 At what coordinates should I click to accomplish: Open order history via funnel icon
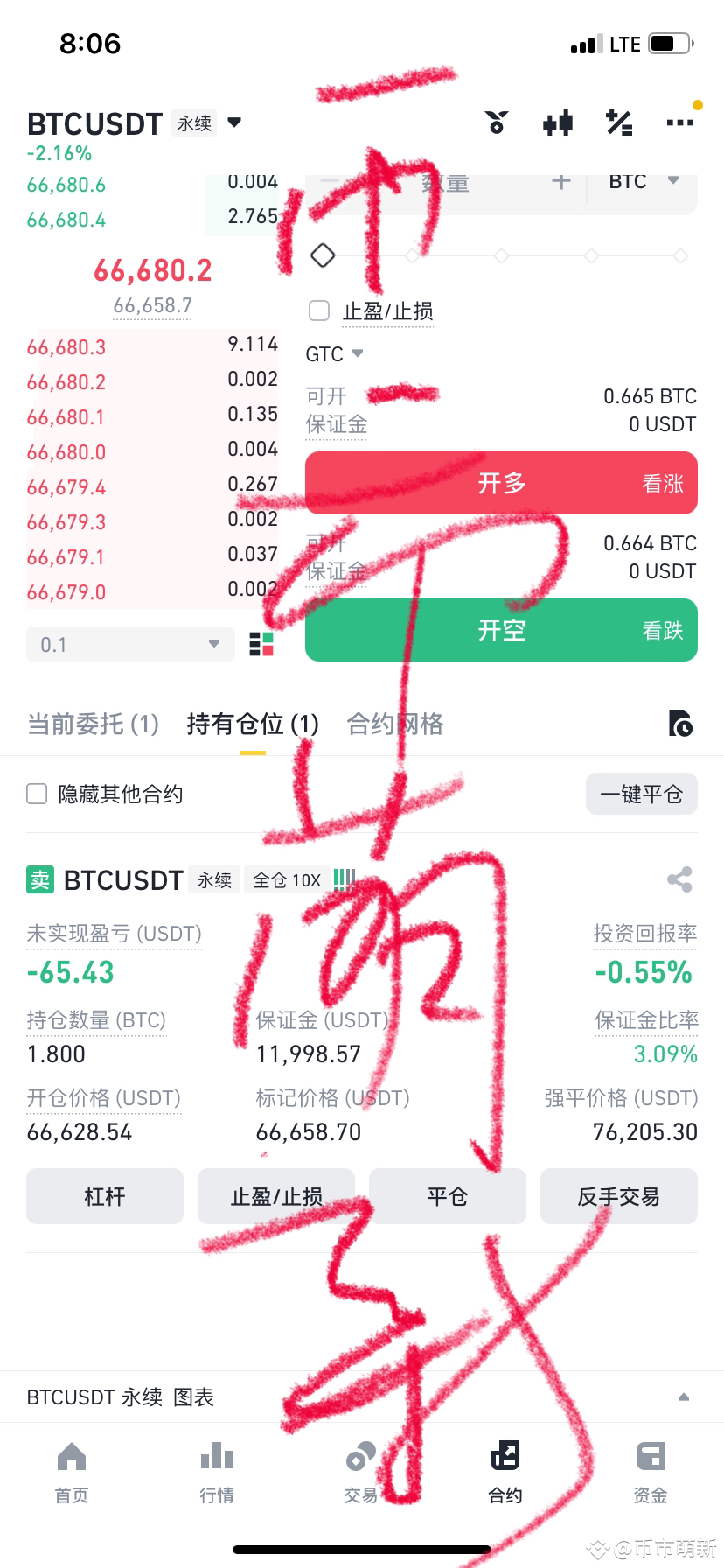pos(681,724)
